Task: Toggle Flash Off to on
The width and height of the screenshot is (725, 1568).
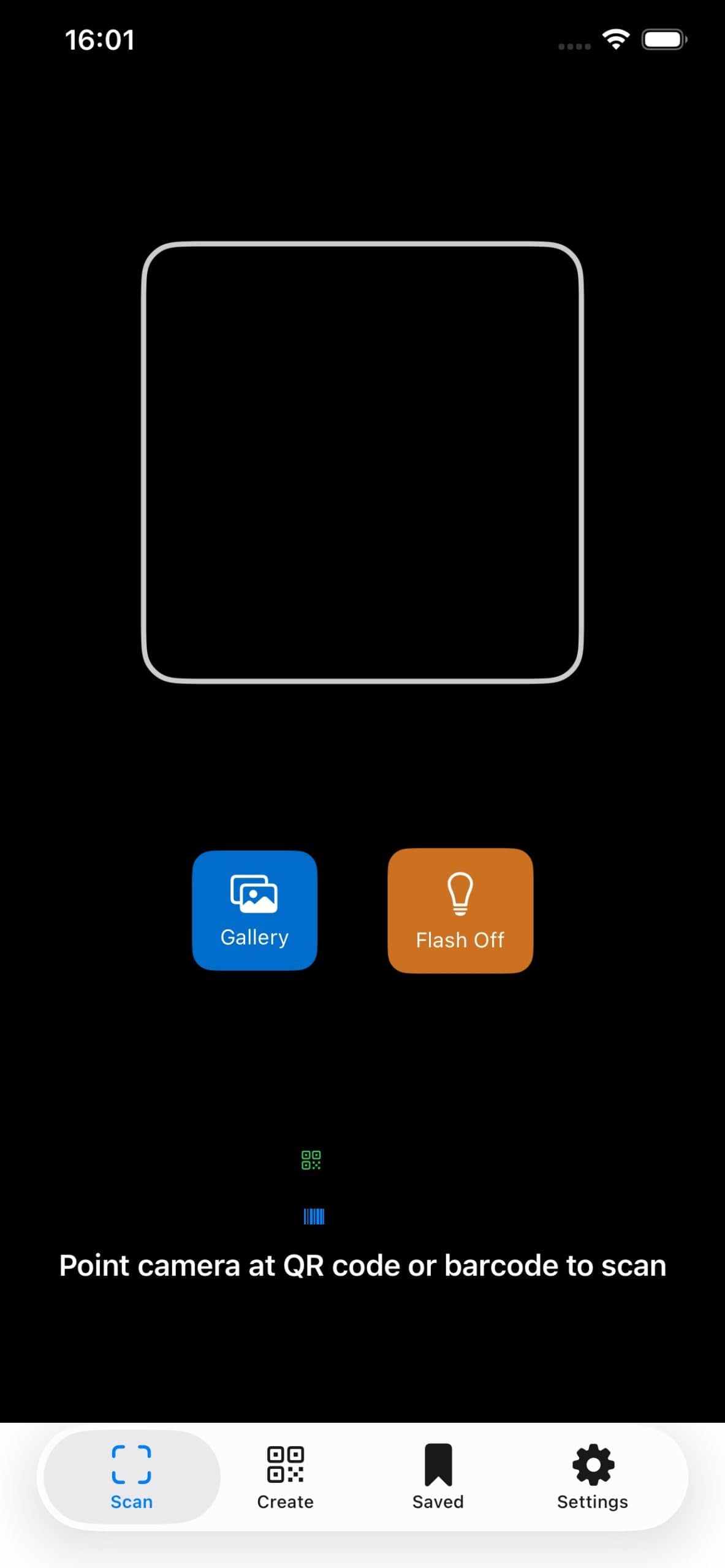Action: point(460,911)
